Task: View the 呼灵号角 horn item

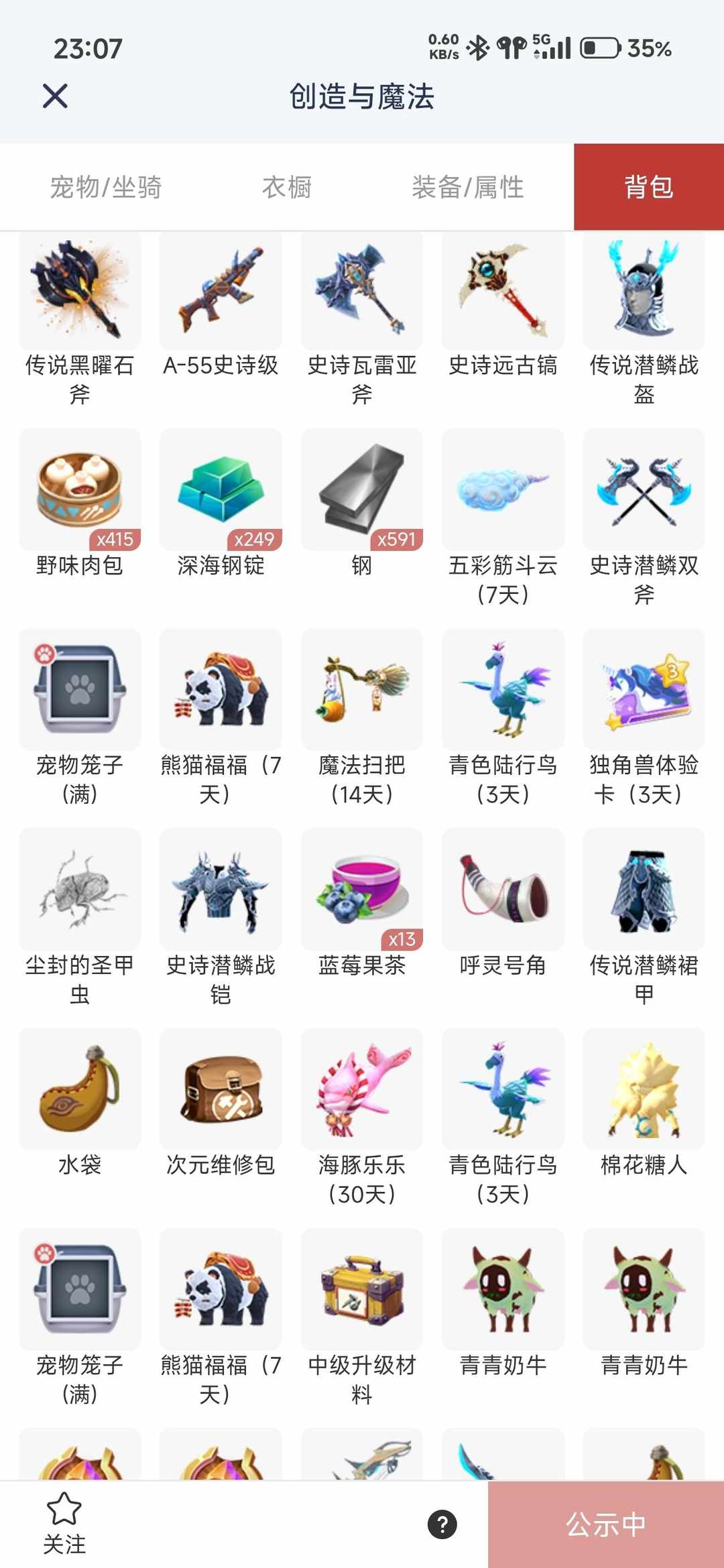Action: coord(502,890)
